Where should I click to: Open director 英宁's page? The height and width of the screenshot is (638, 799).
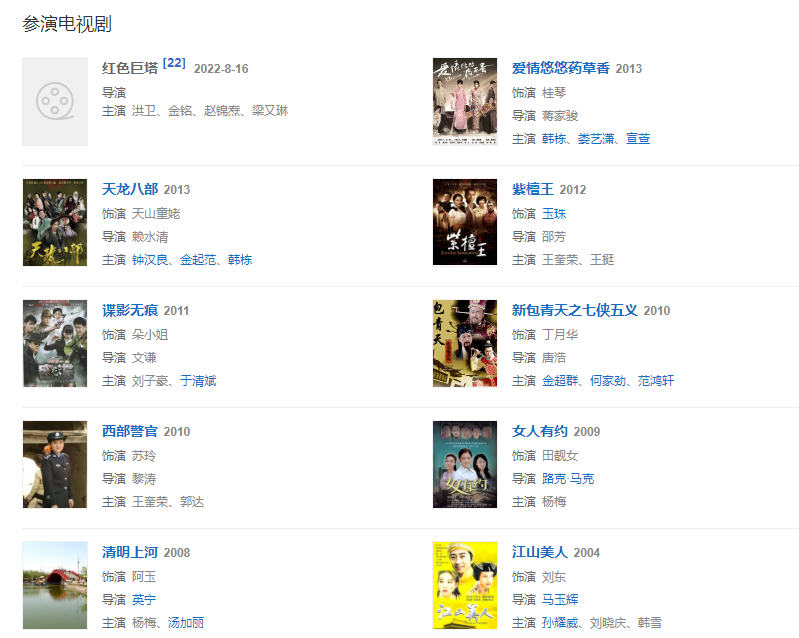[144, 600]
